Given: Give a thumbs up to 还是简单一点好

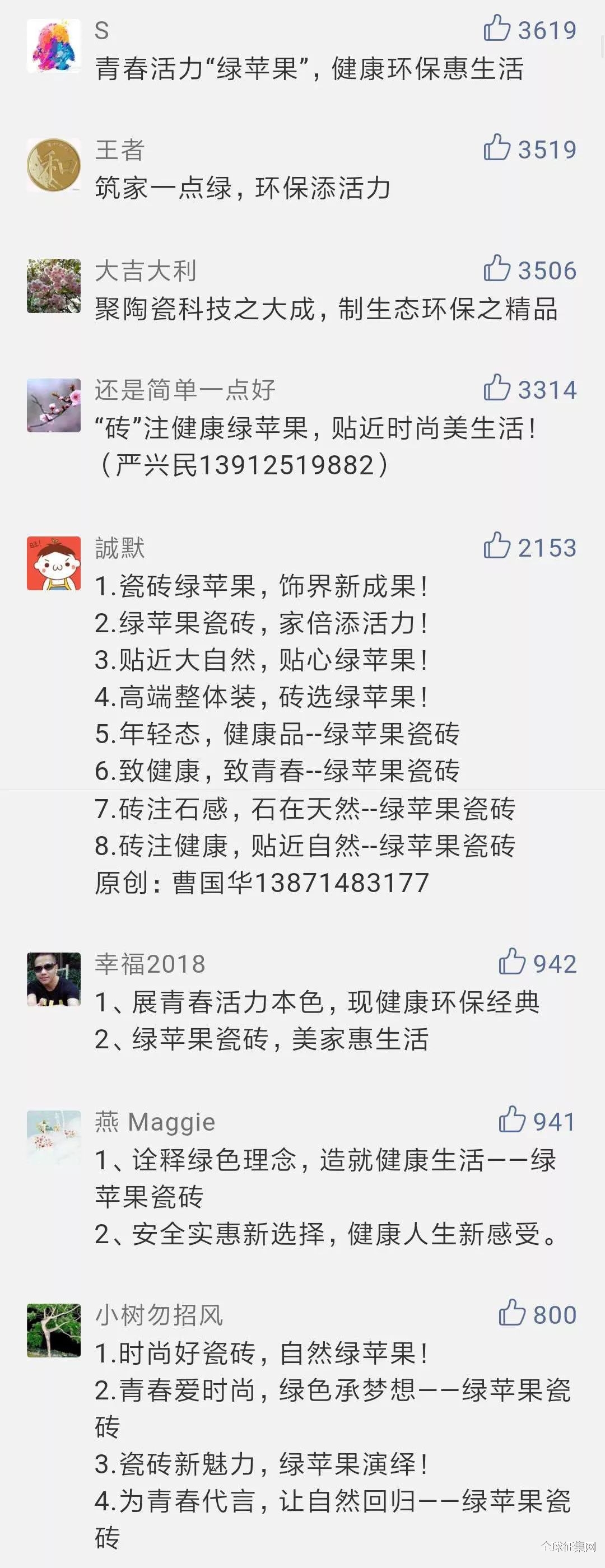Looking at the screenshot, I should 497,388.
